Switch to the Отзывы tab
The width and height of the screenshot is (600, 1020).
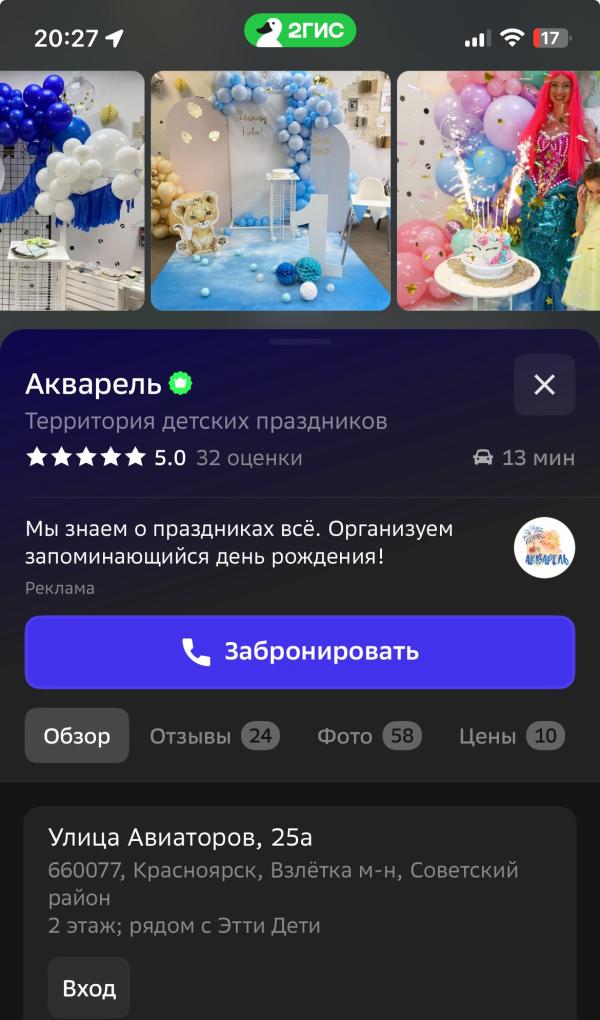pyautogui.click(x=214, y=737)
